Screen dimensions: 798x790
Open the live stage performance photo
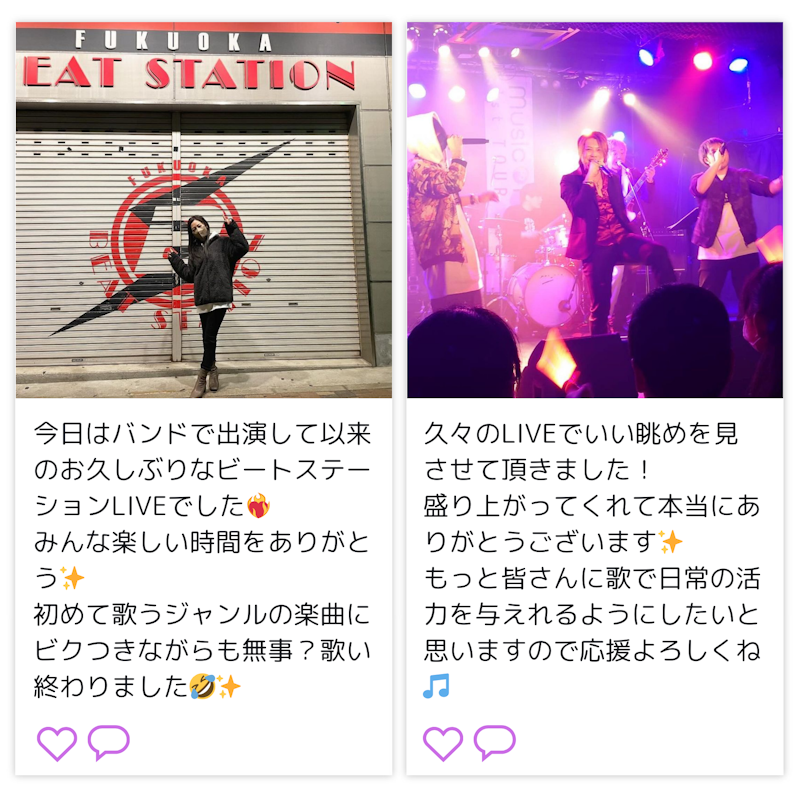click(594, 210)
